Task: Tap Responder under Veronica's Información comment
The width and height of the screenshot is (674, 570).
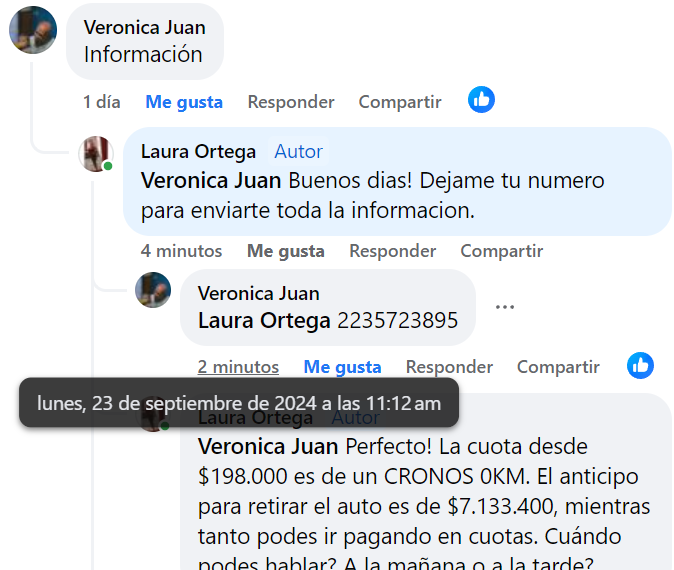Action: pos(291,102)
